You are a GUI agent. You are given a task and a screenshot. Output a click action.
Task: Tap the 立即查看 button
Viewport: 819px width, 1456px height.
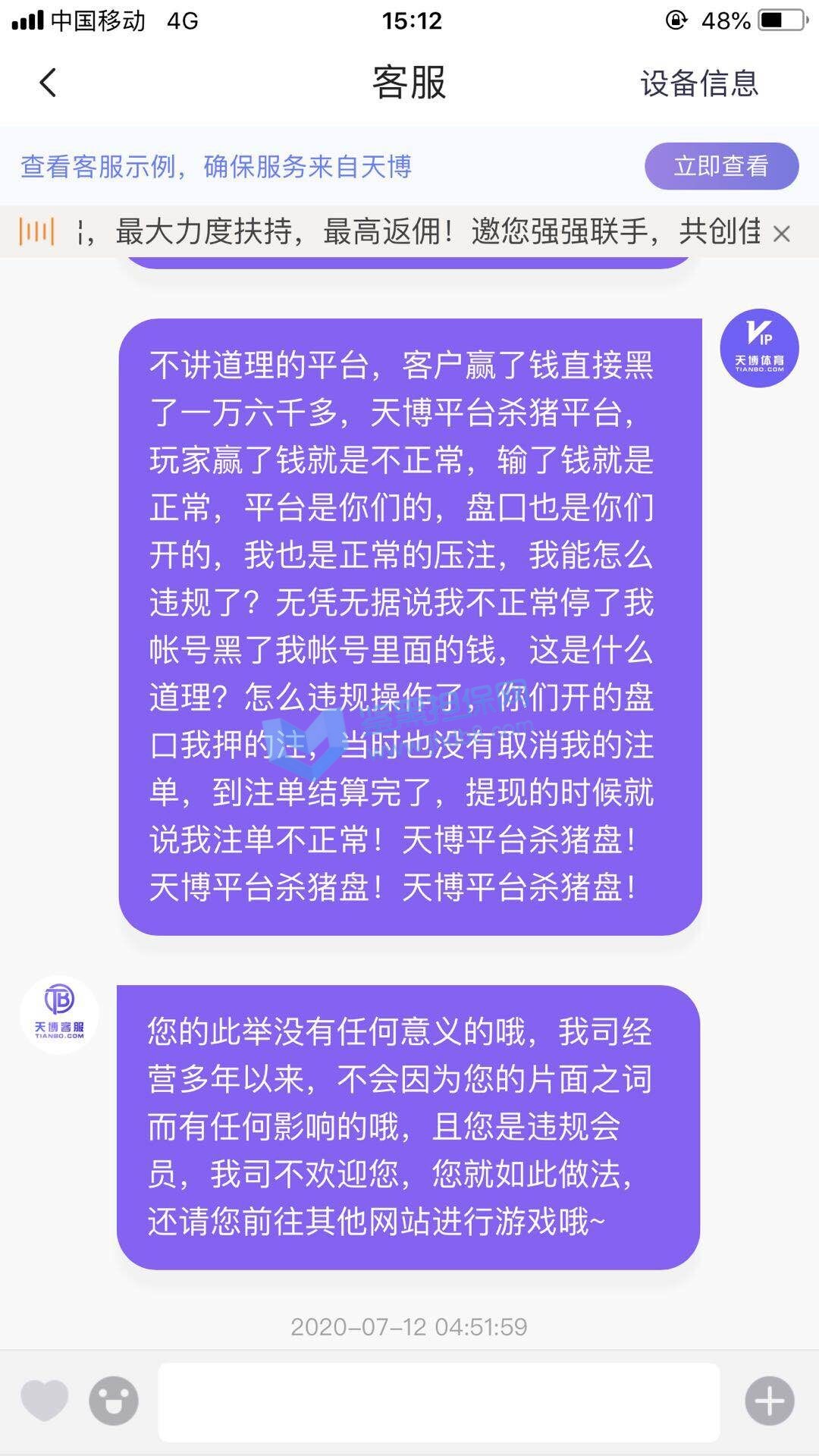pyautogui.click(x=721, y=166)
